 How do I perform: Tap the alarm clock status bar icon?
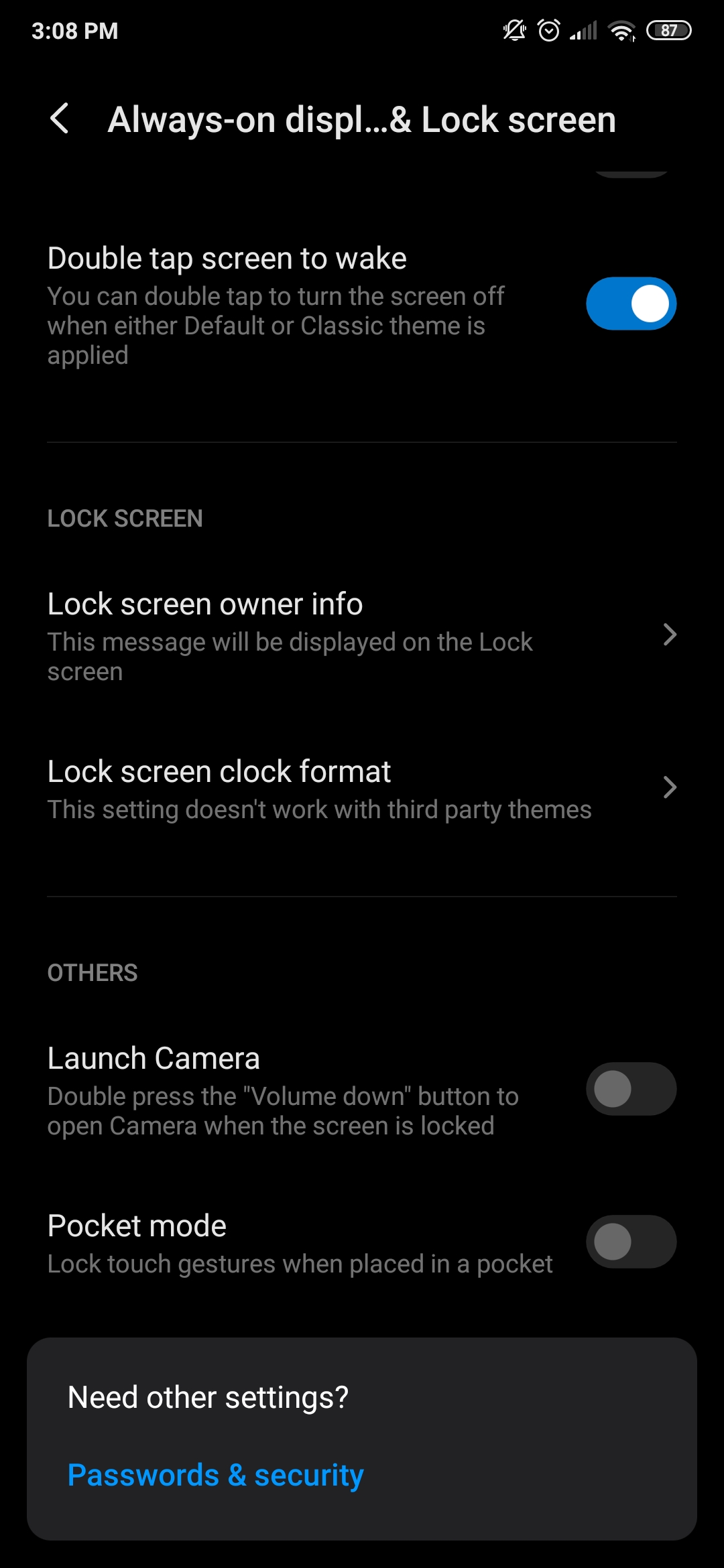click(548, 30)
